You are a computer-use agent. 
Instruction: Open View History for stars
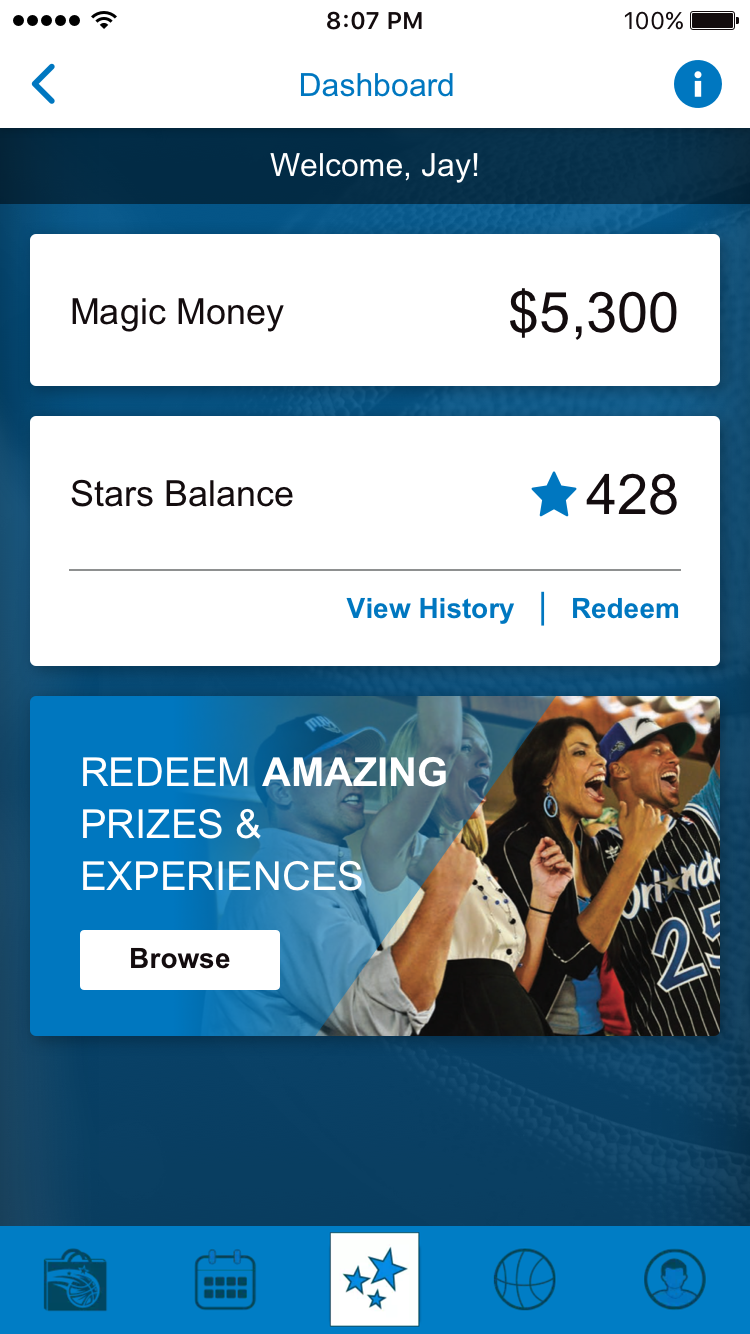pos(430,609)
